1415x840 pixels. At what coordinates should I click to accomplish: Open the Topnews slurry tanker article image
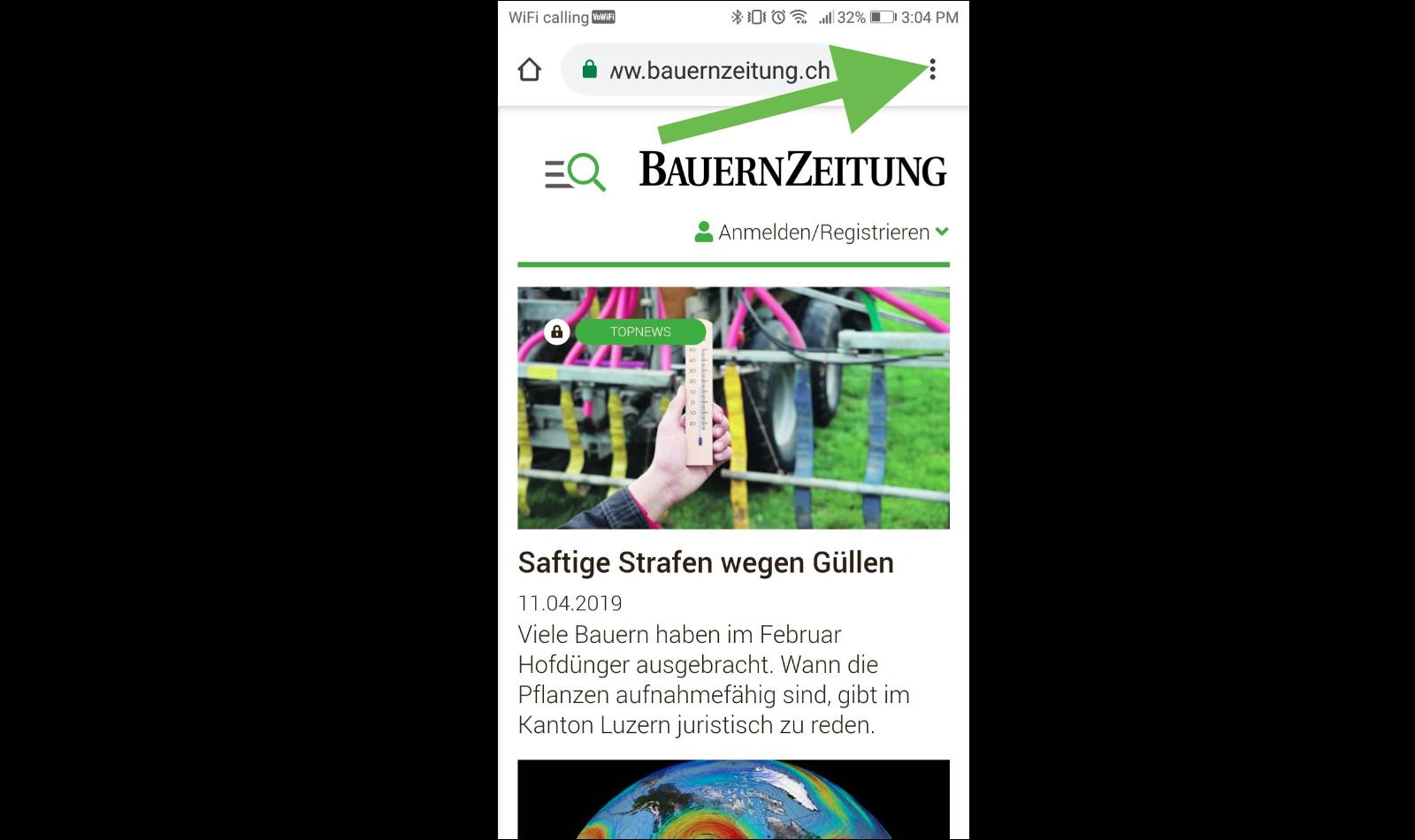pos(733,408)
